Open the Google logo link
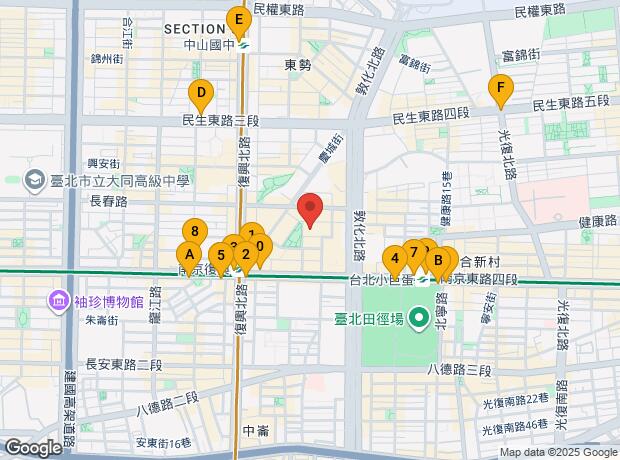 [32, 447]
